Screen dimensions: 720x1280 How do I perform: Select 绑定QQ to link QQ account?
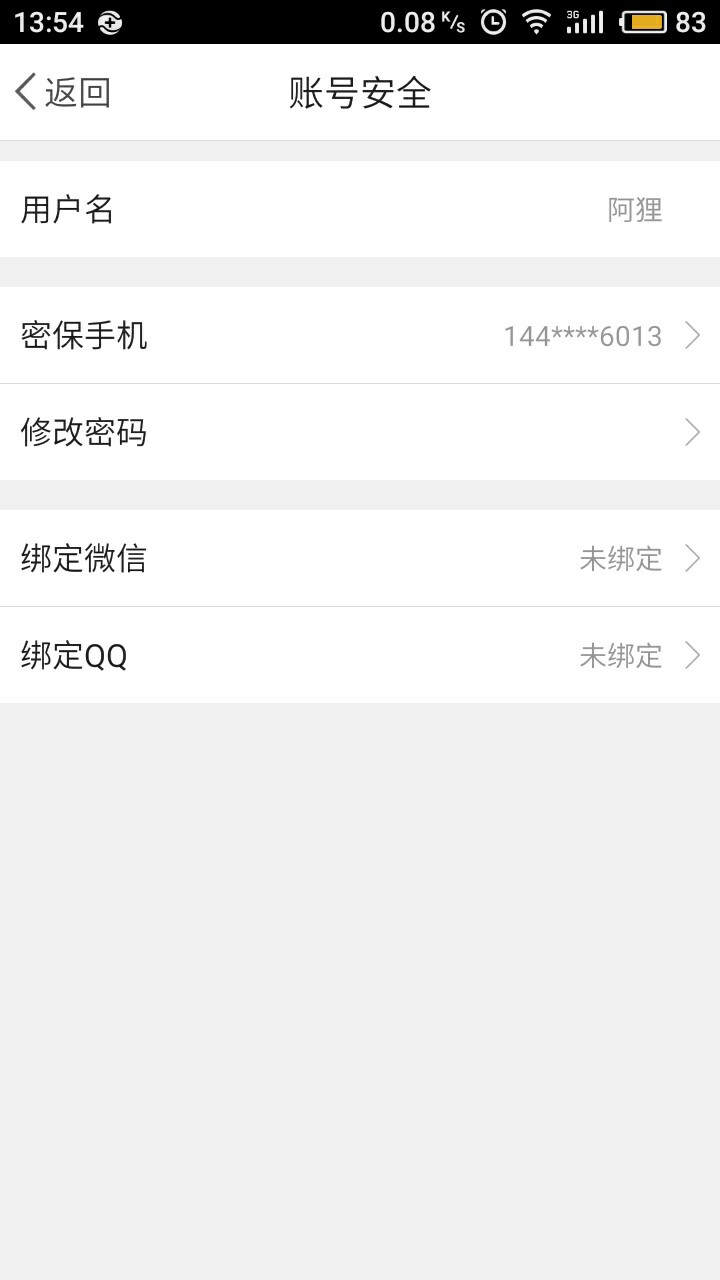pos(360,655)
